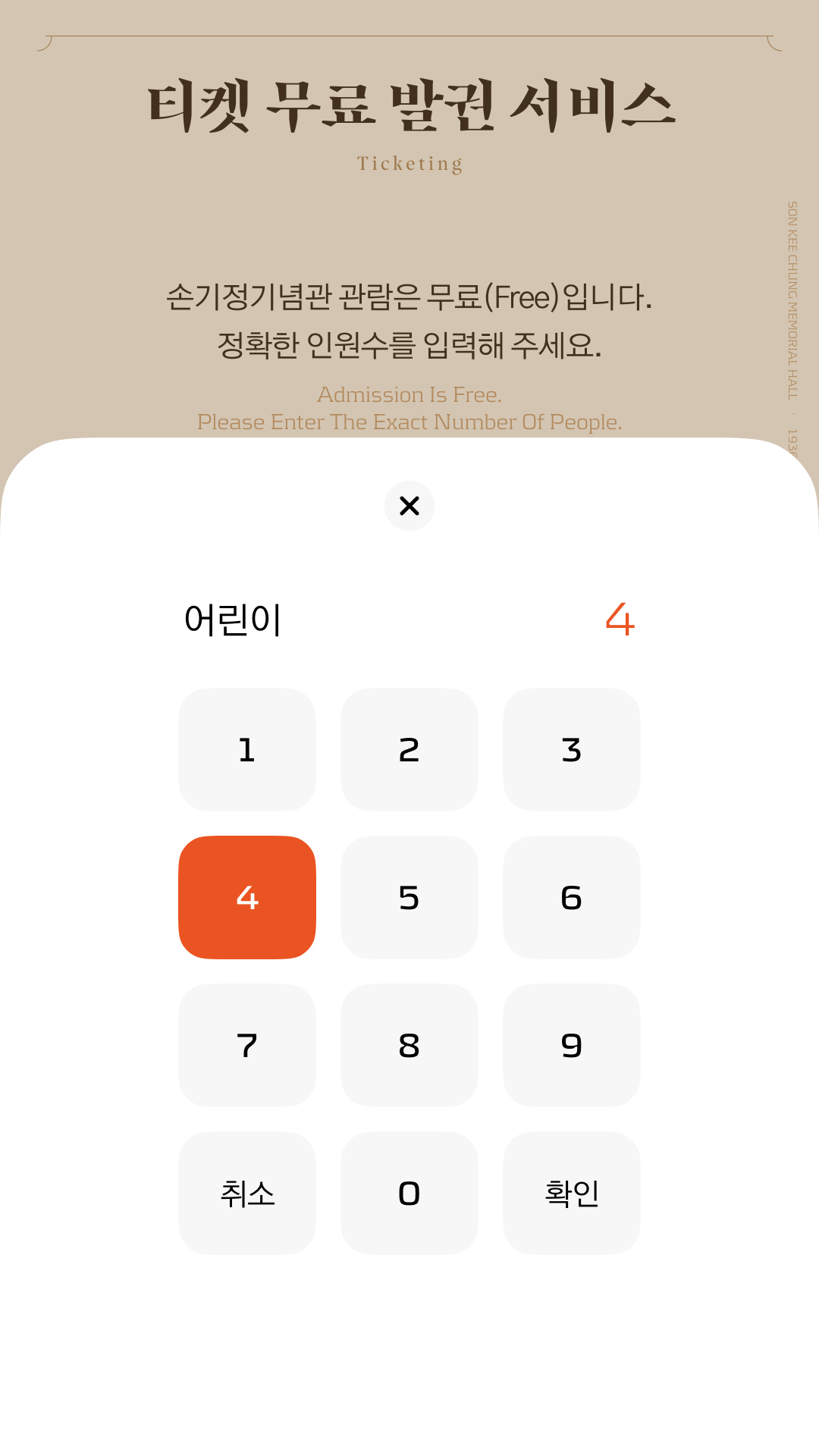Enter 2 on the keypad
Image resolution: width=819 pixels, height=1456 pixels.
click(409, 750)
